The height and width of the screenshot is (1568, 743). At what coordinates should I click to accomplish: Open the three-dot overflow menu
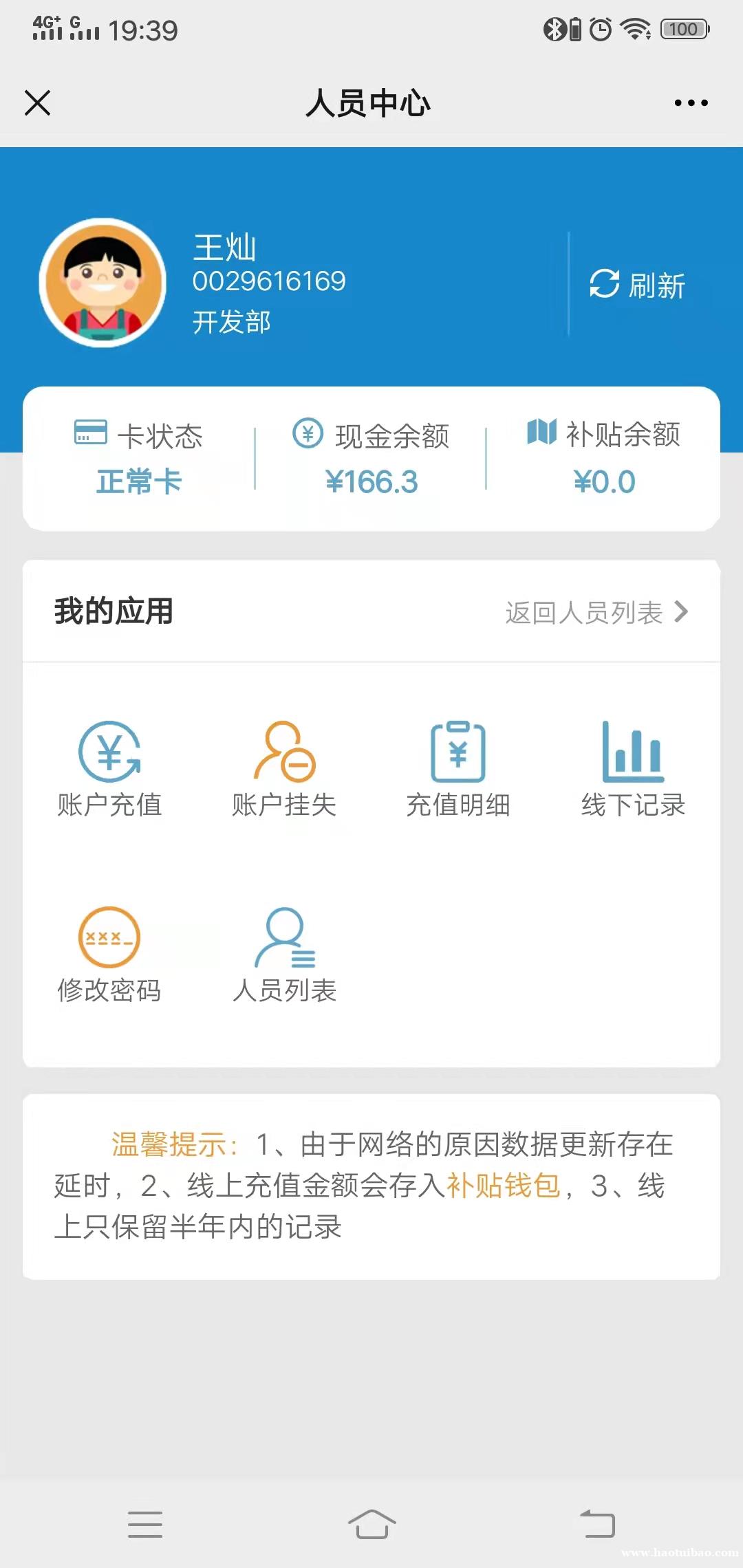click(691, 103)
